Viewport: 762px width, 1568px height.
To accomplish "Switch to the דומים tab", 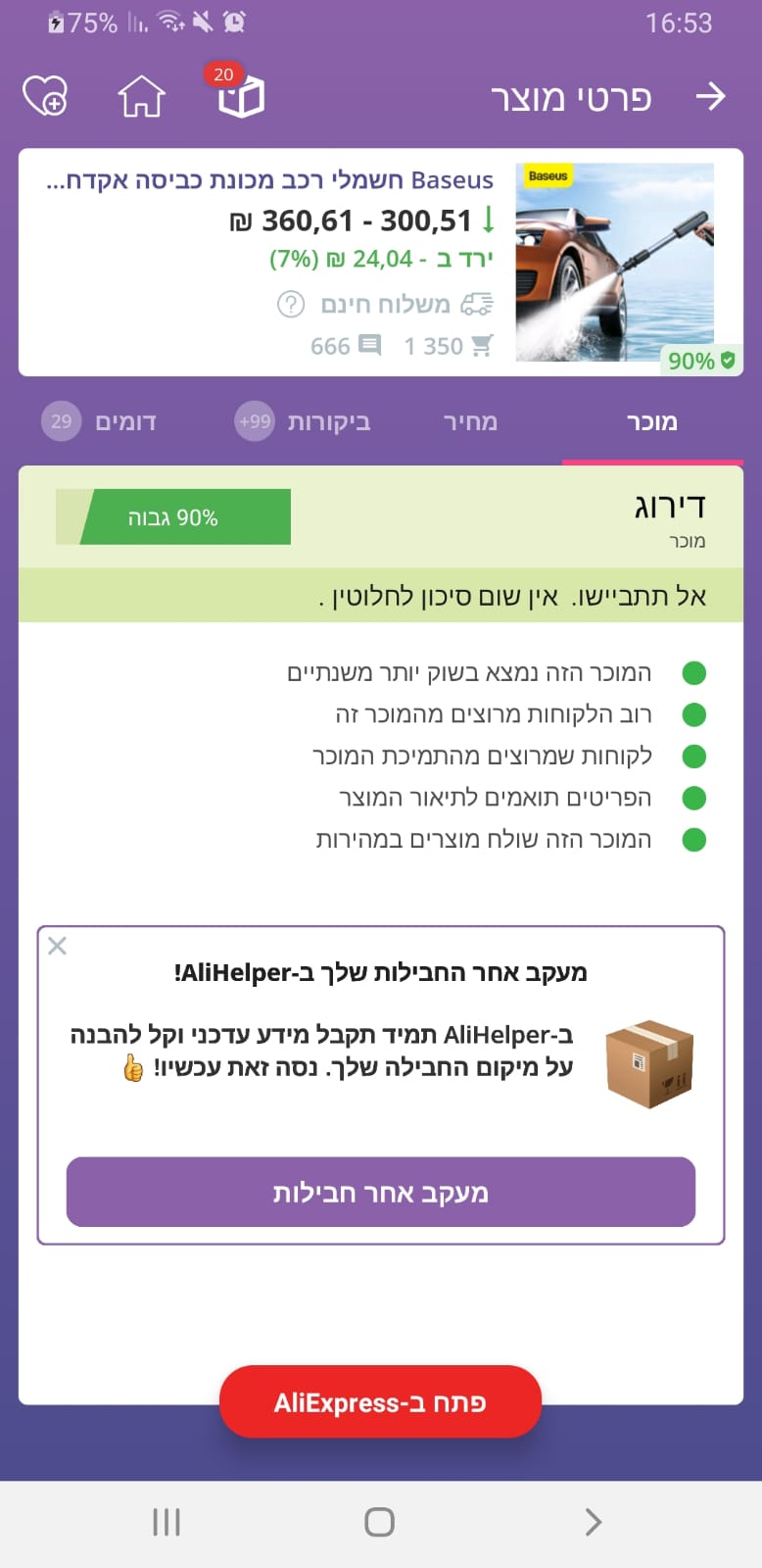I will coord(99,422).
